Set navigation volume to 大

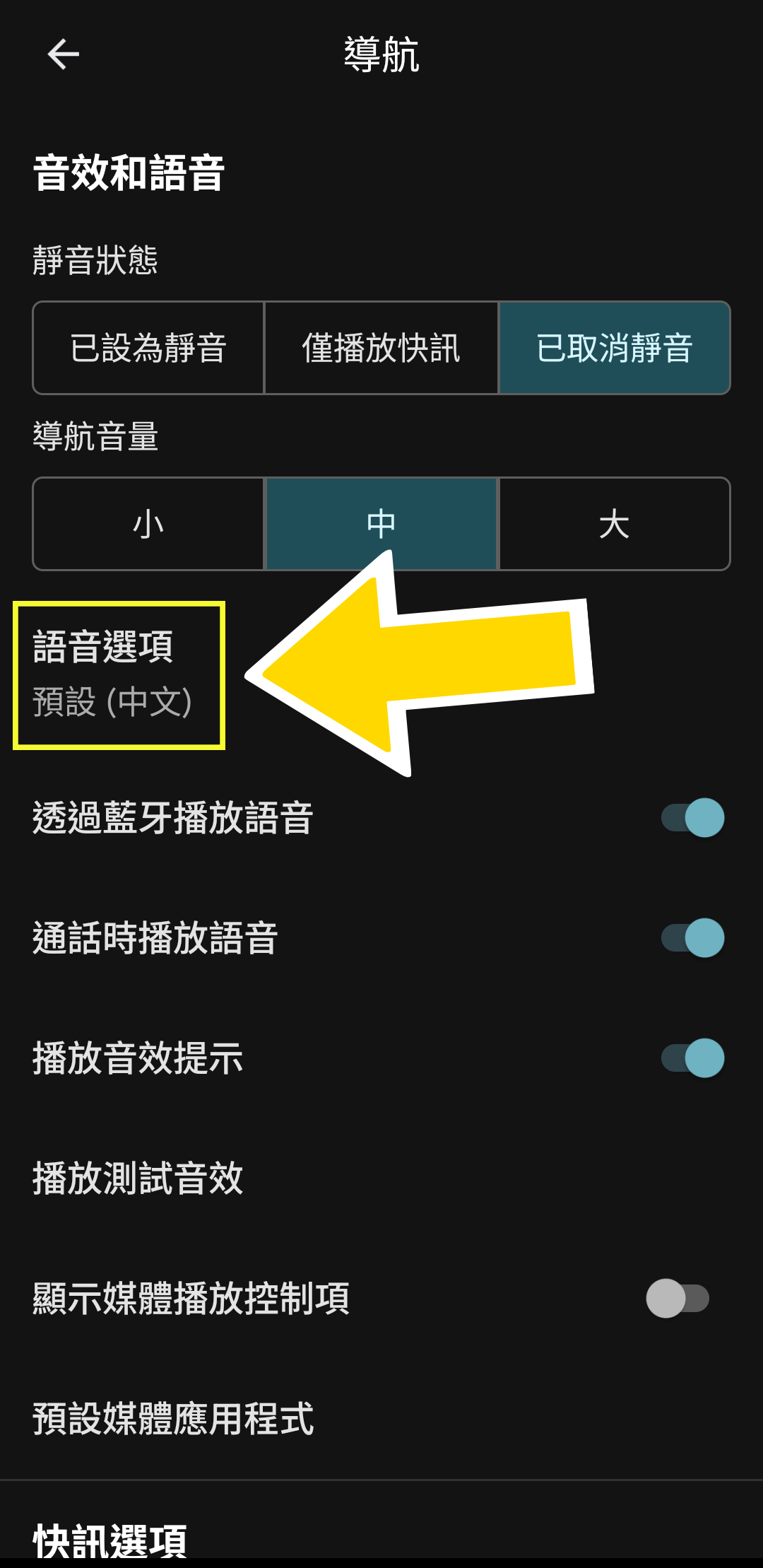(615, 524)
